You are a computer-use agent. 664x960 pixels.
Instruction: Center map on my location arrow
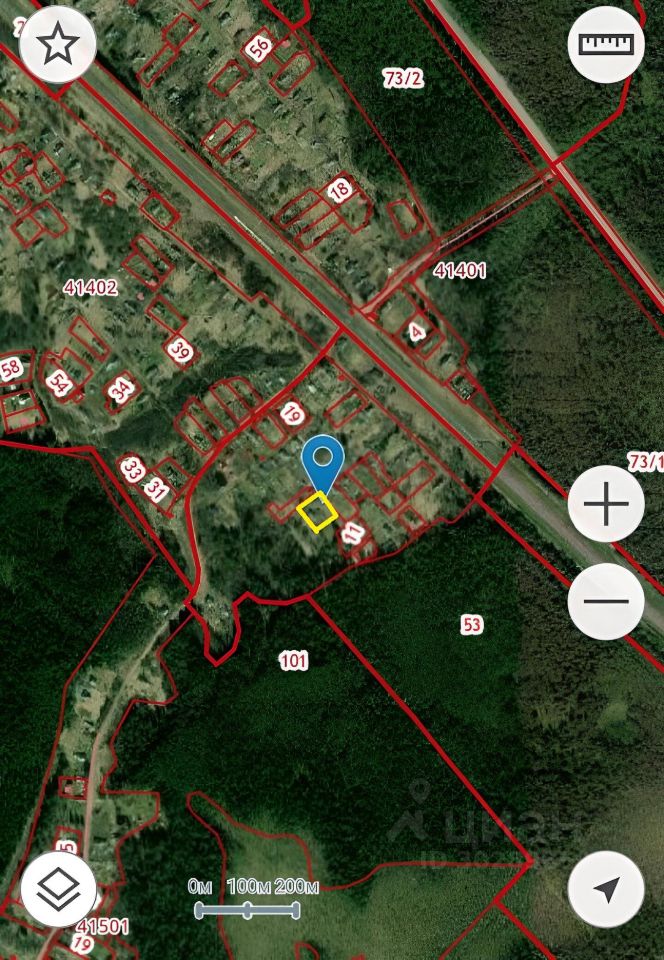[x=606, y=888]
